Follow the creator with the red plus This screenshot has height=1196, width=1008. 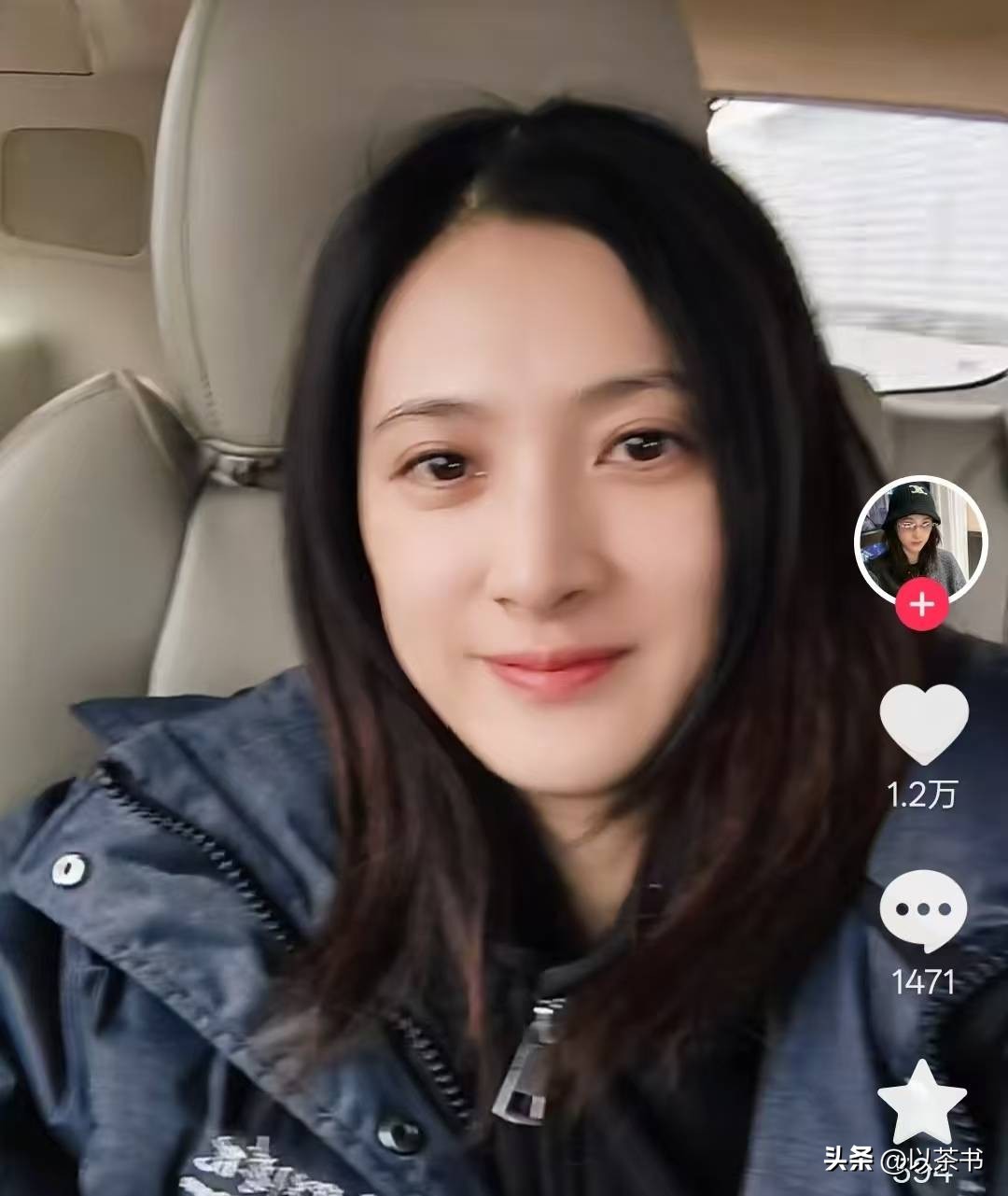921,605
